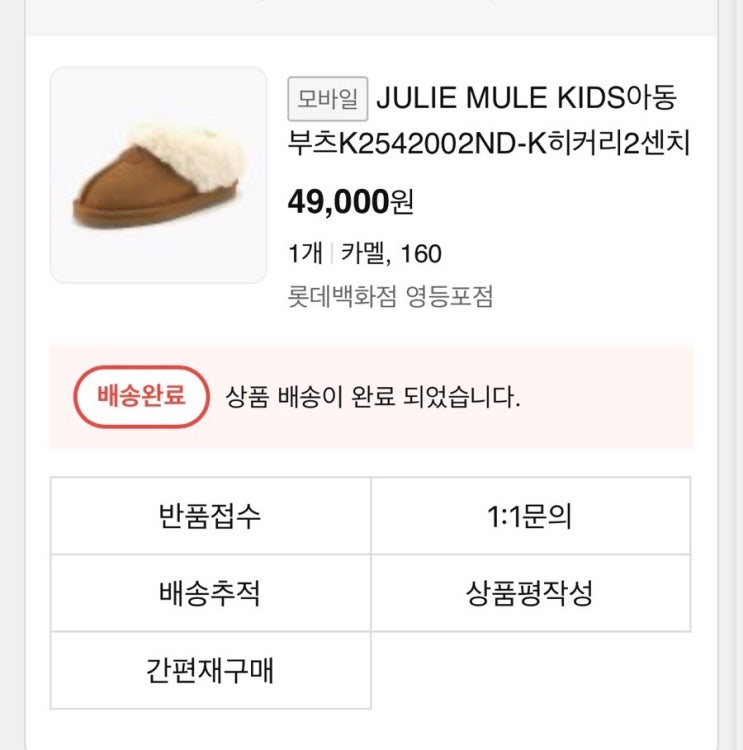Write a product review via 상품평작성

coord(531,593)
